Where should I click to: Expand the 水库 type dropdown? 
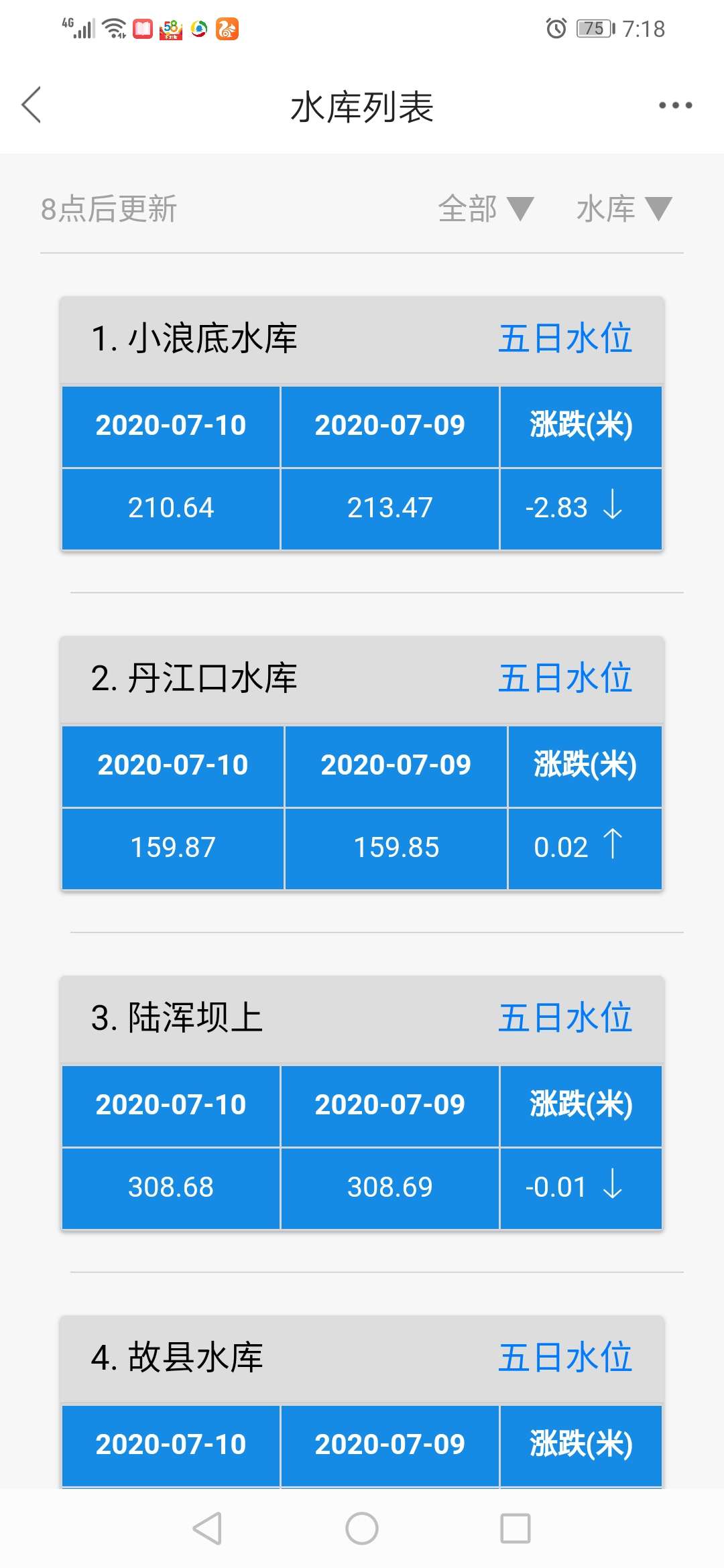tap(624, 208)
